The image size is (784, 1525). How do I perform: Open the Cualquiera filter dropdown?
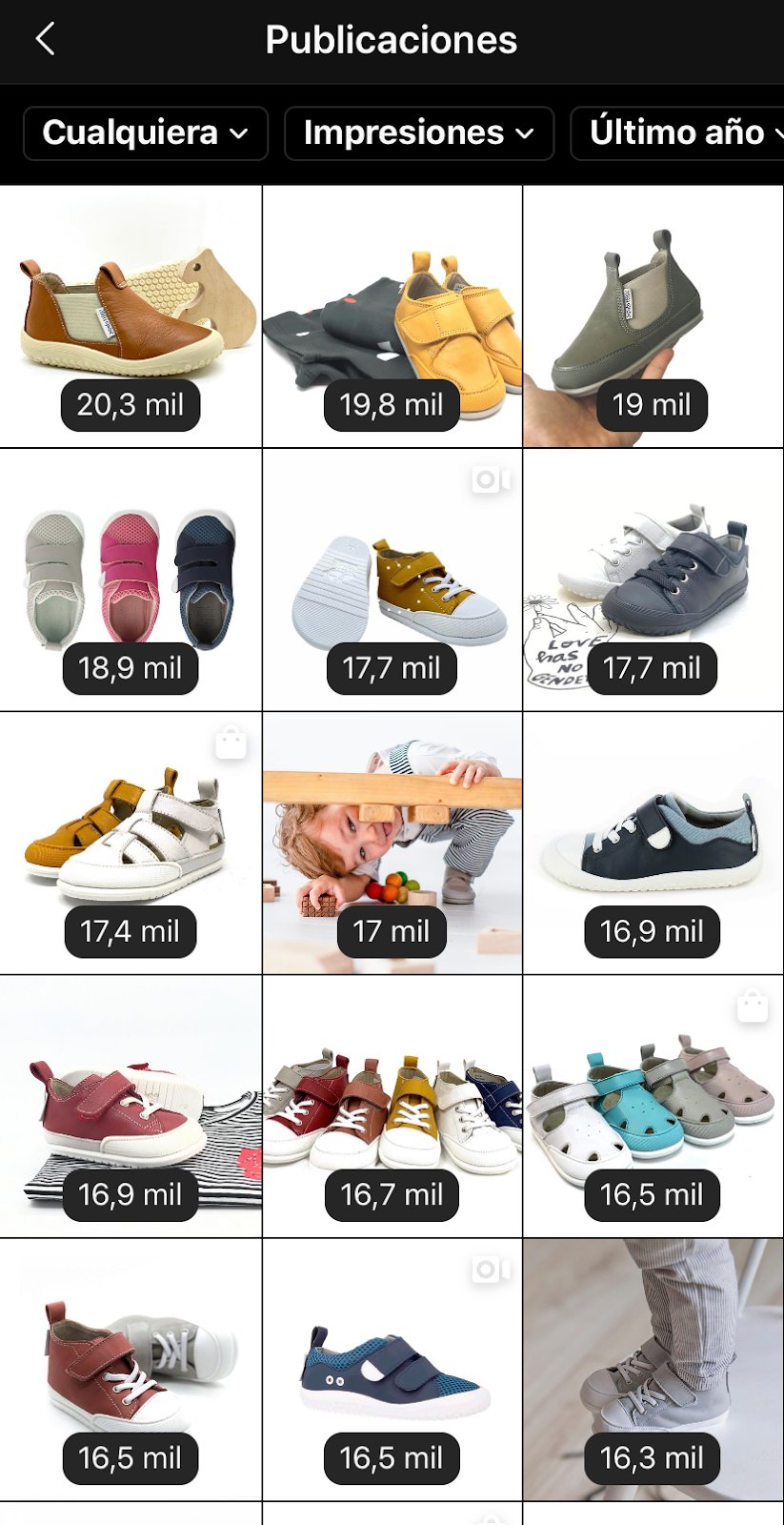click(x=146, y=132)
